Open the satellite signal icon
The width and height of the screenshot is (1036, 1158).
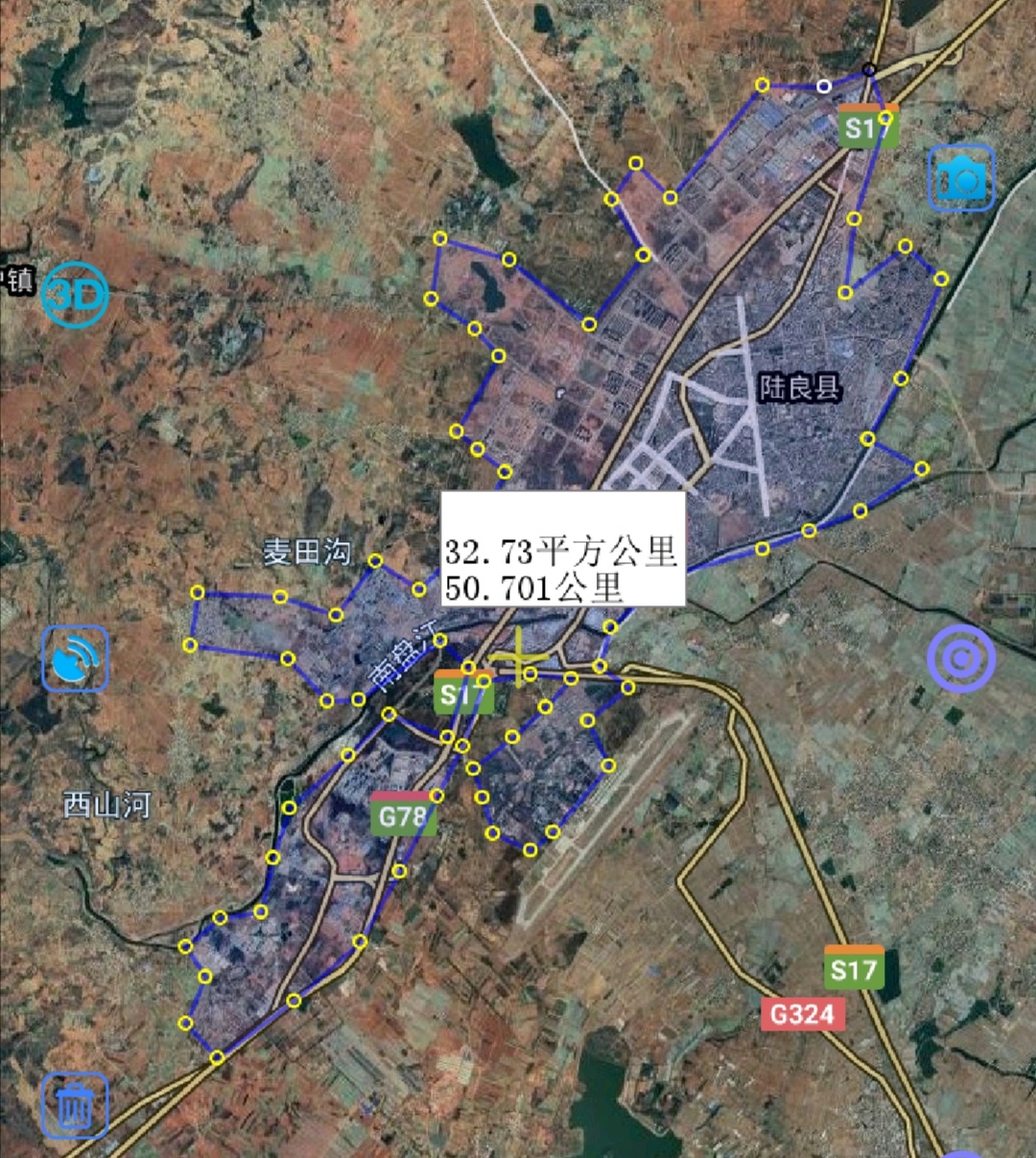75,658
